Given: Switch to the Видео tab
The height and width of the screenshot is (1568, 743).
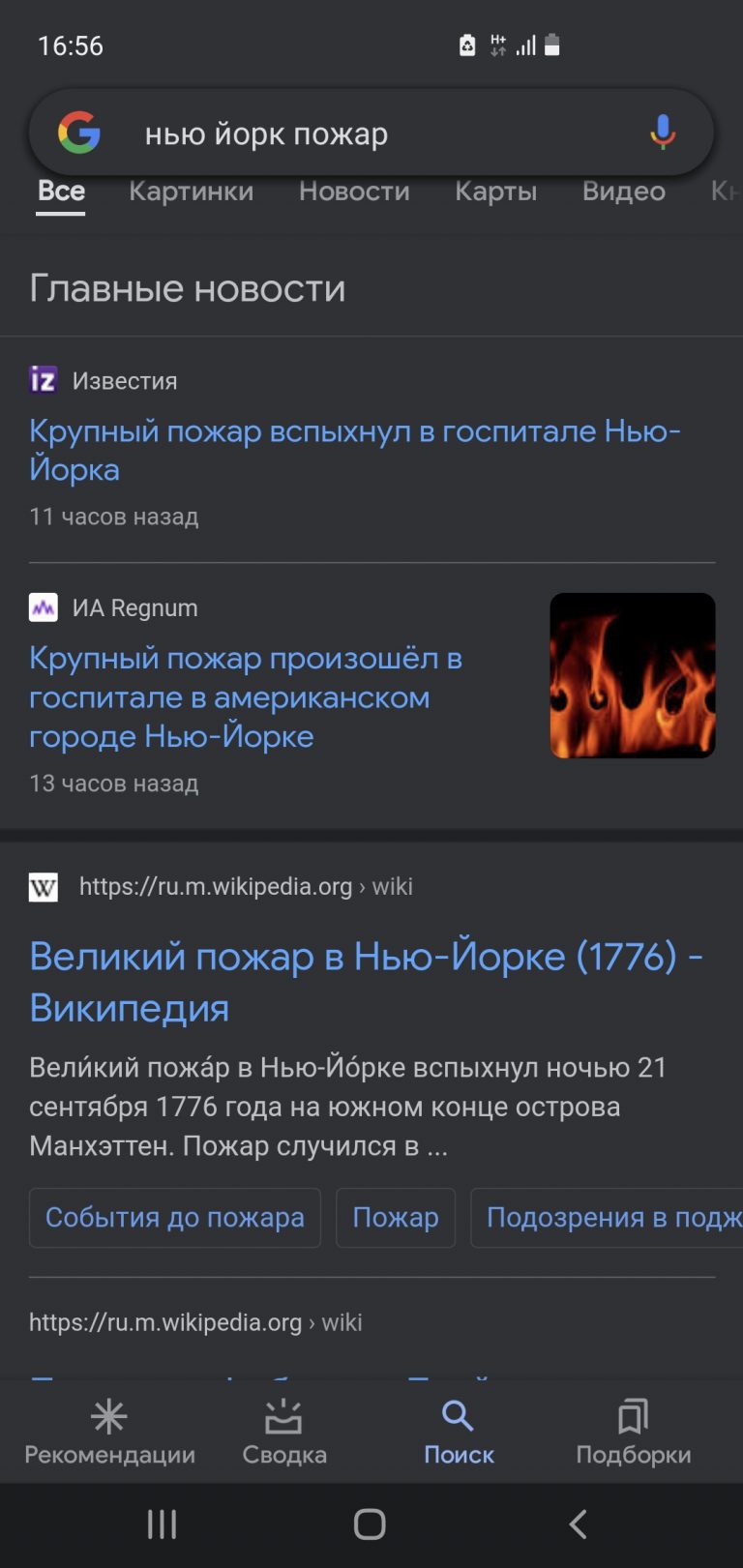Looking at the screenshot, I should click(624, 192).
